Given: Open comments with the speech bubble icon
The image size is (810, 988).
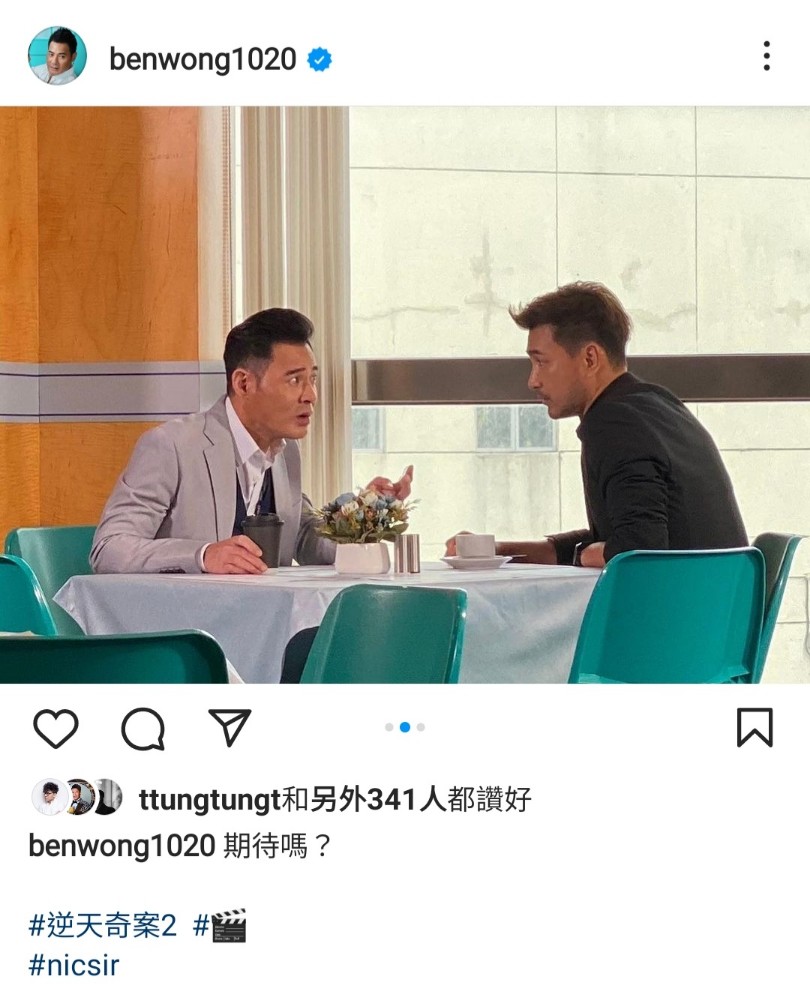Looking at the screenshot, I should pos(143,728).
